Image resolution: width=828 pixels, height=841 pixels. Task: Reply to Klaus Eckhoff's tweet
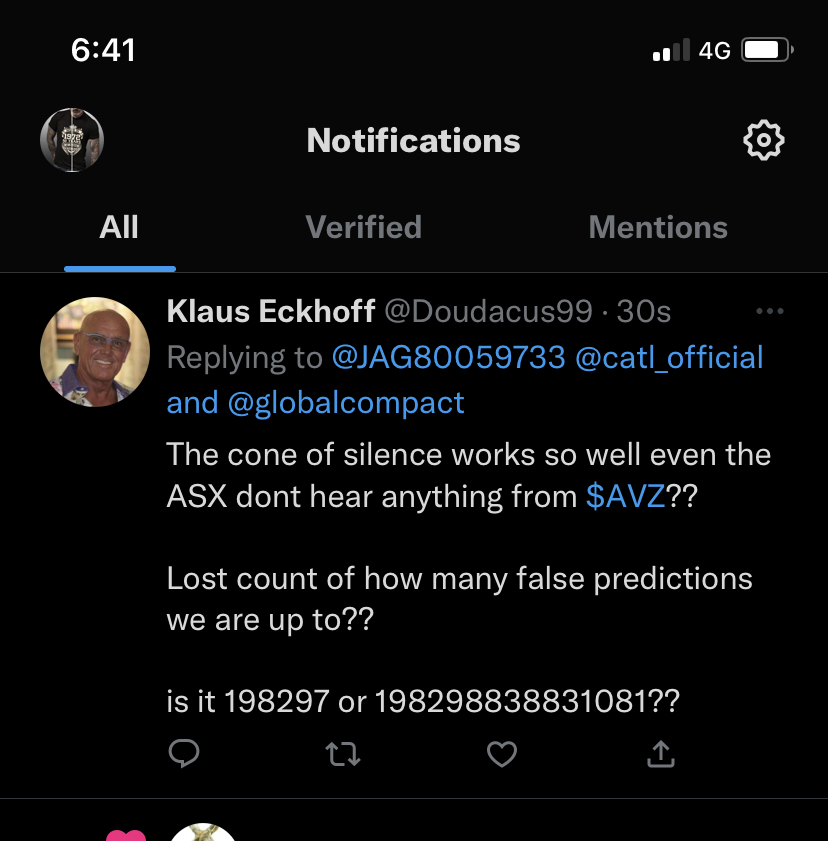[x=184, y=755]
